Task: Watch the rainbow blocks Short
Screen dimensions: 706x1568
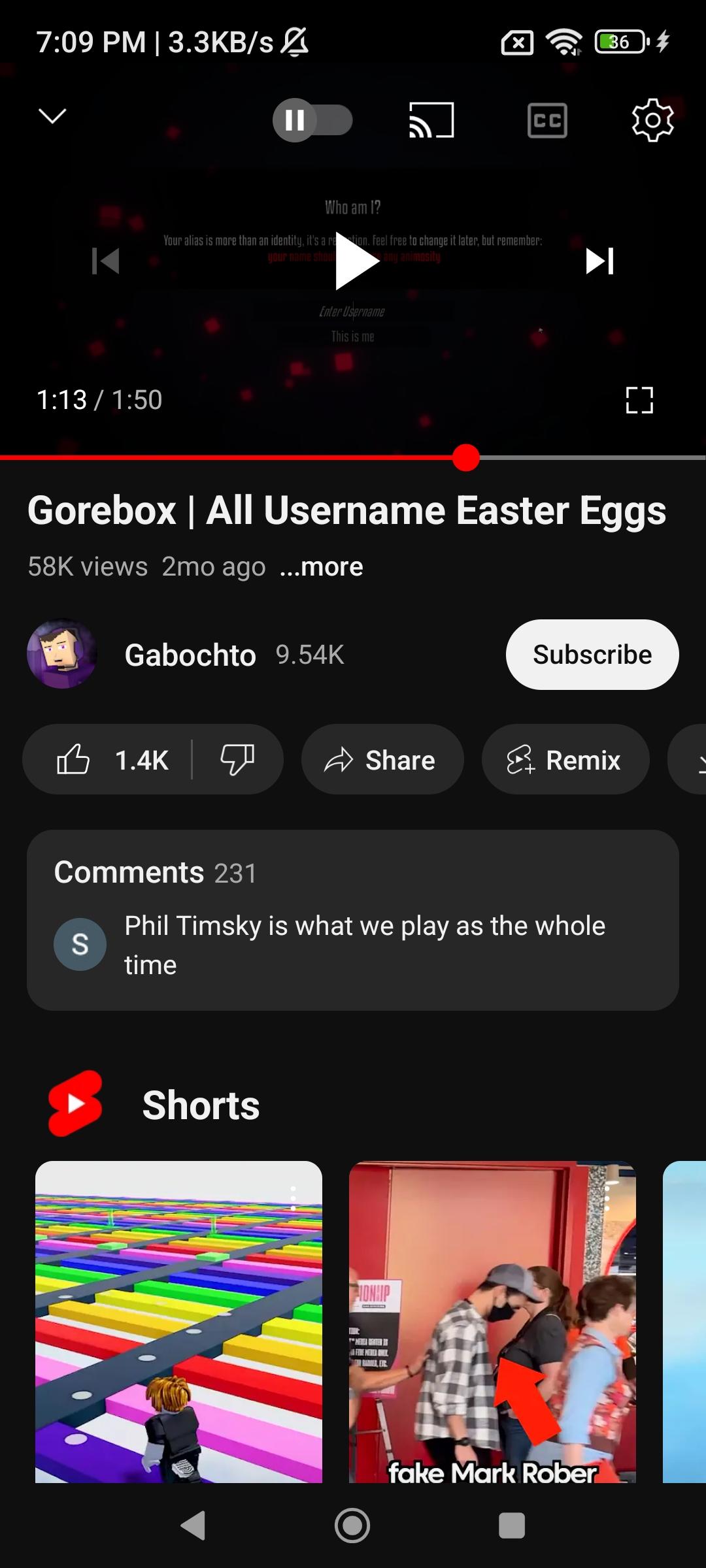Action: [x=178, y=1320]
